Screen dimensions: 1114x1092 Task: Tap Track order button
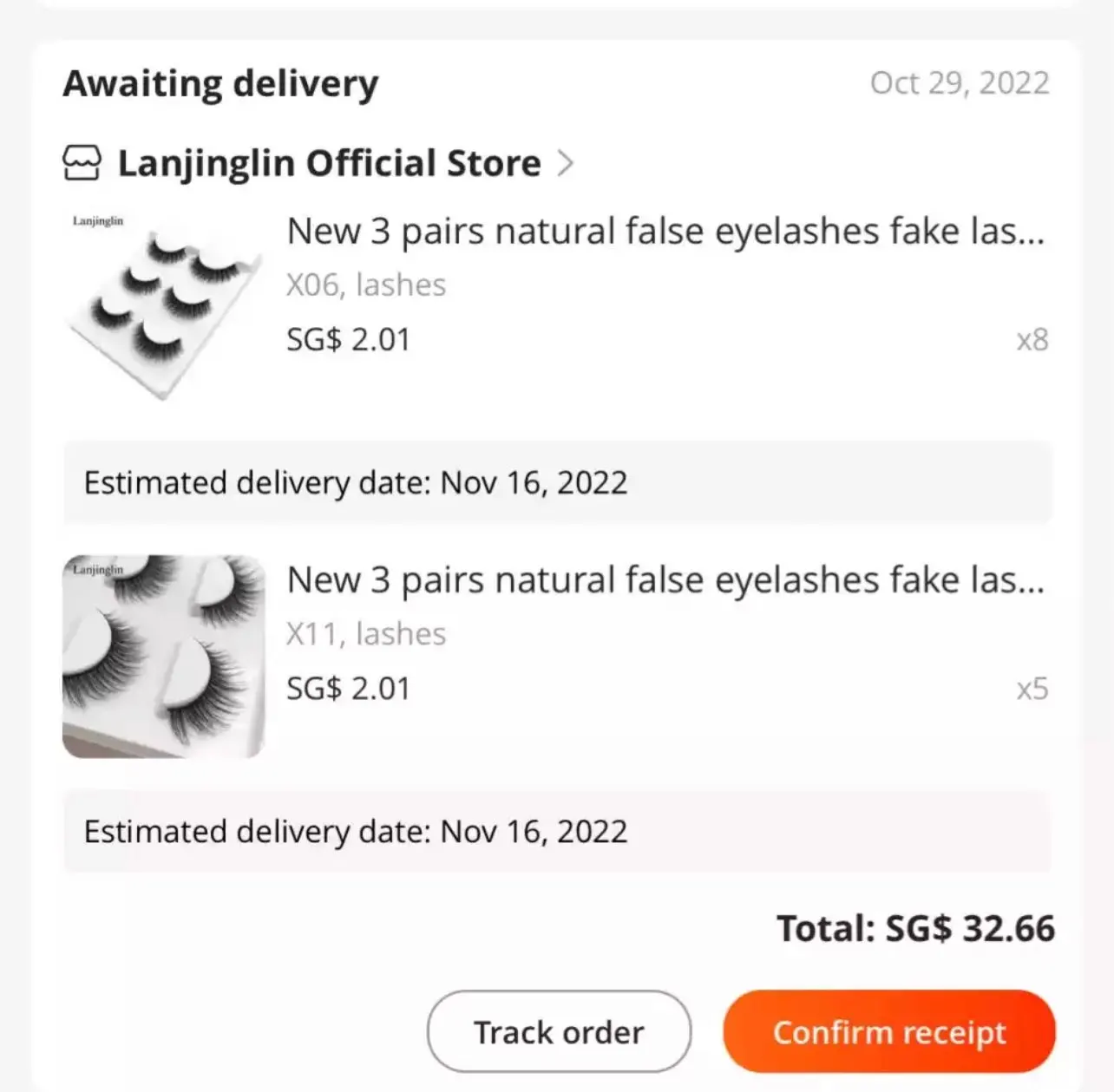tap(559, 1031)
